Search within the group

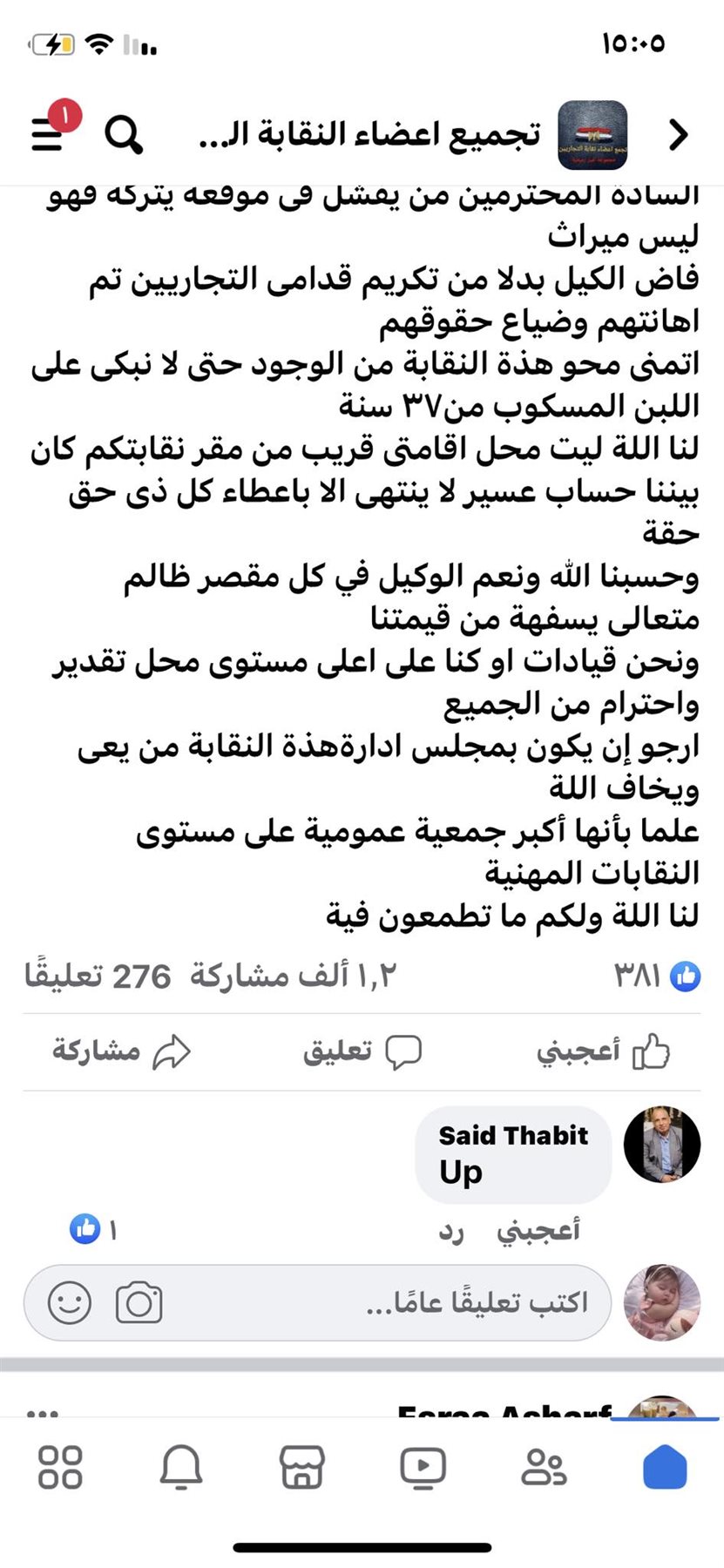click(124, 135)
